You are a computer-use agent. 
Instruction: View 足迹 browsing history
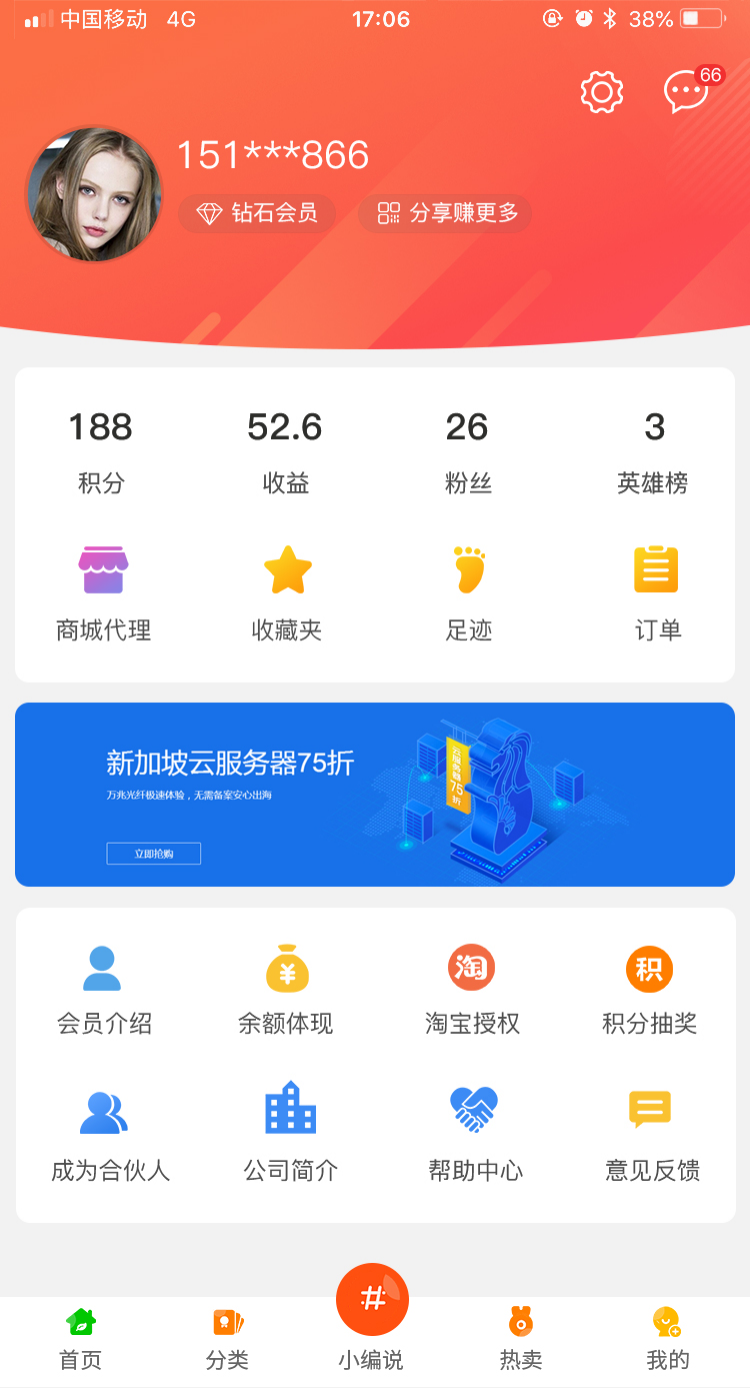468,593
